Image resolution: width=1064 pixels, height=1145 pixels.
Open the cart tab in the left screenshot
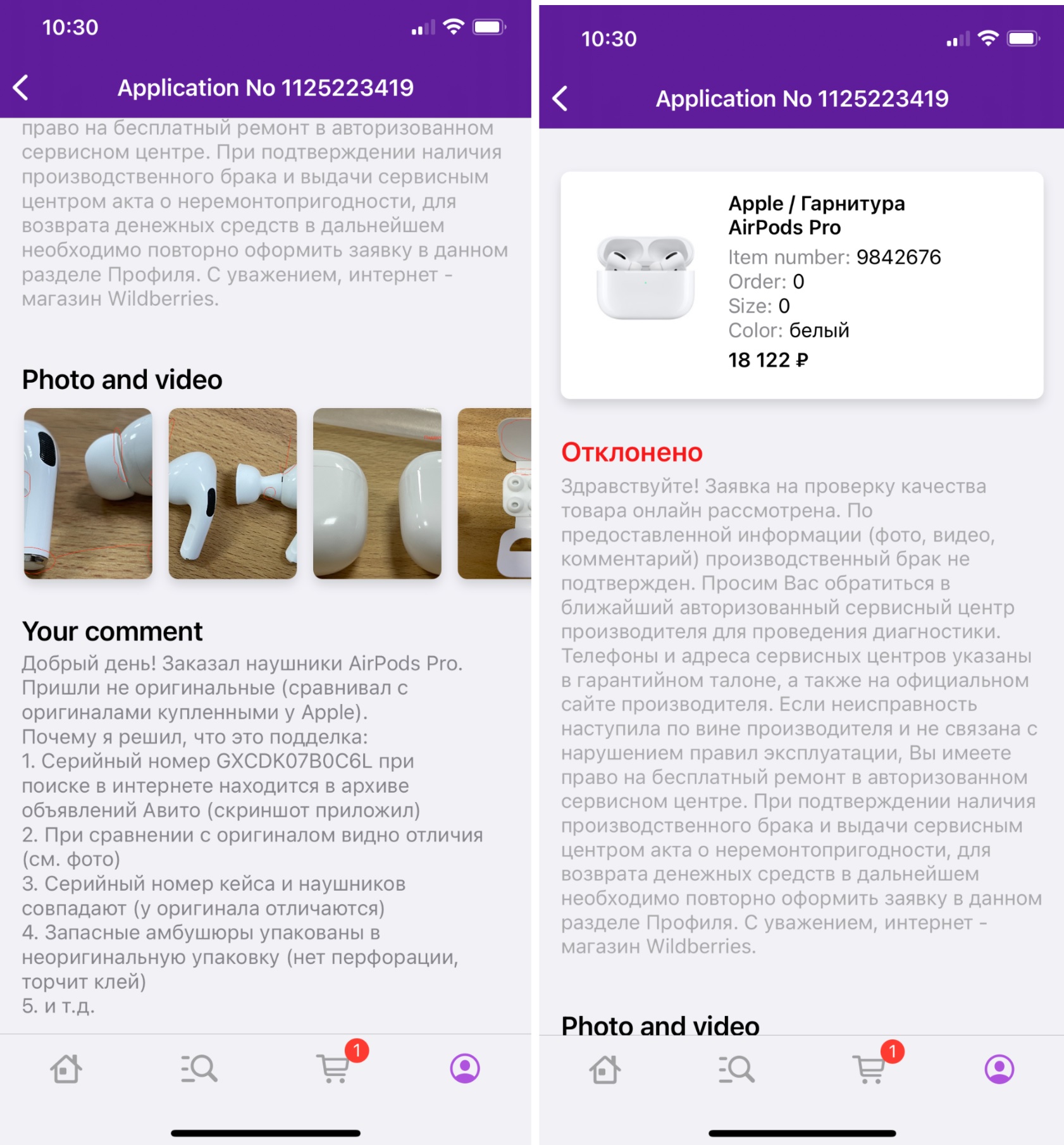333,1069
